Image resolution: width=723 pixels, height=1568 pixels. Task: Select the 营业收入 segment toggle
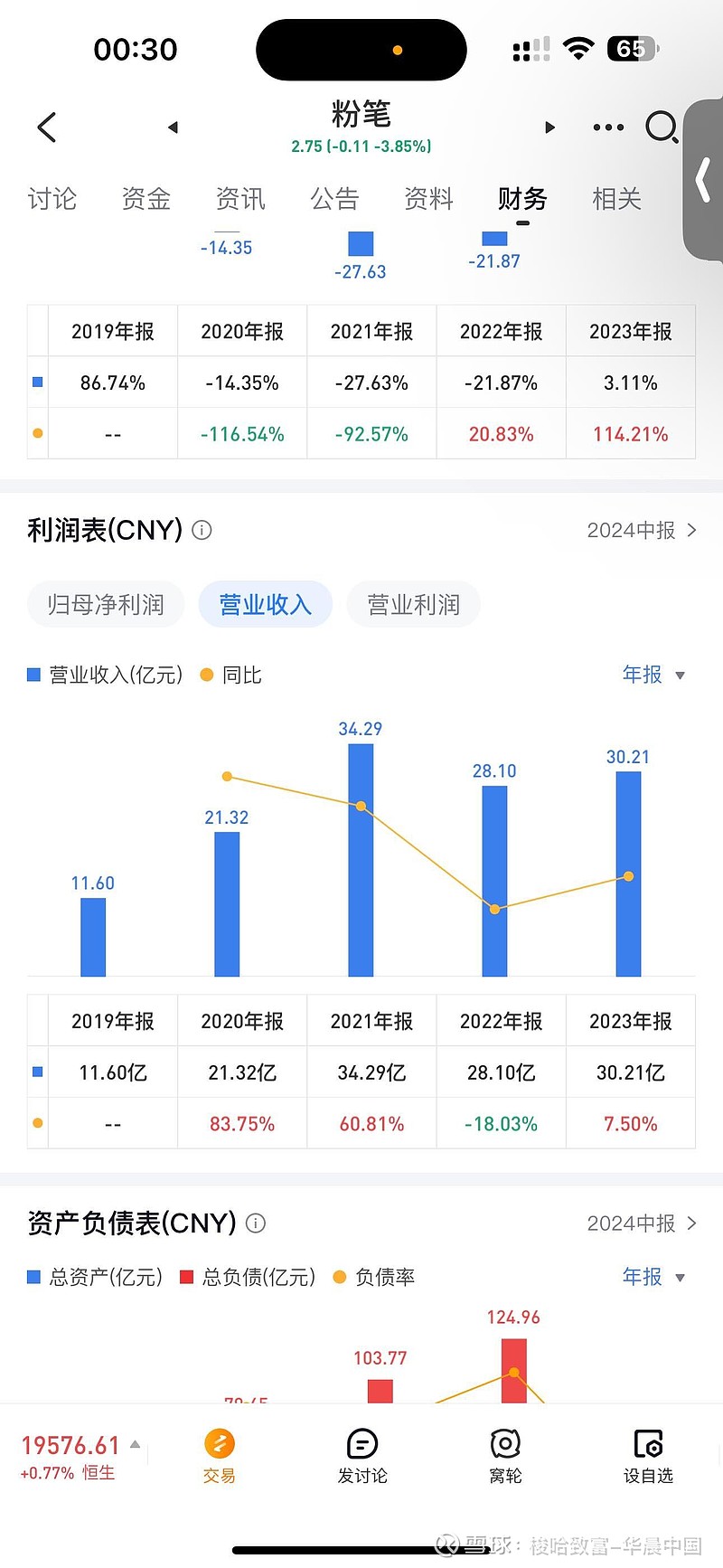pos(265,604)
